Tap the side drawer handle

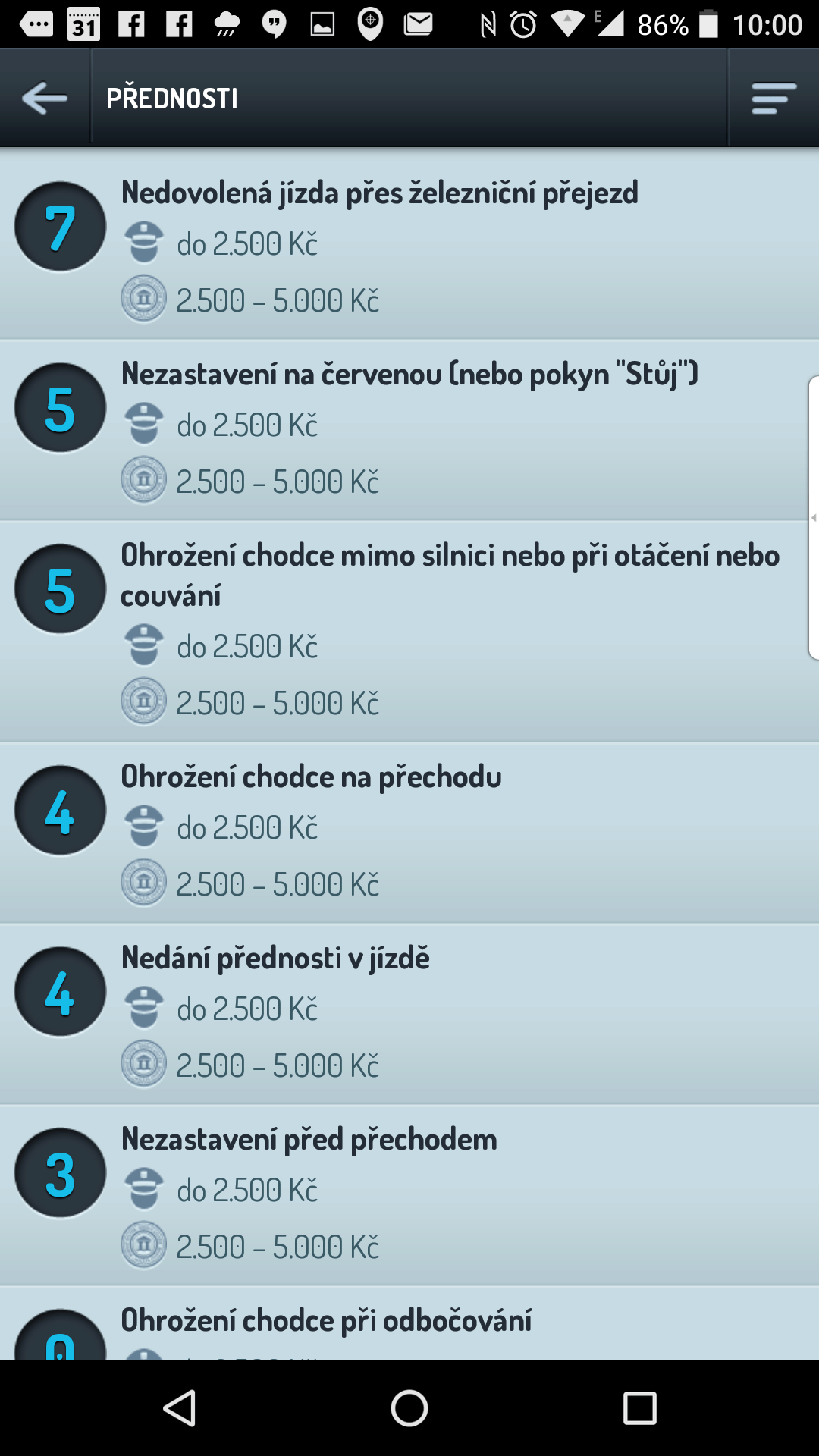(x=814, y=517)
